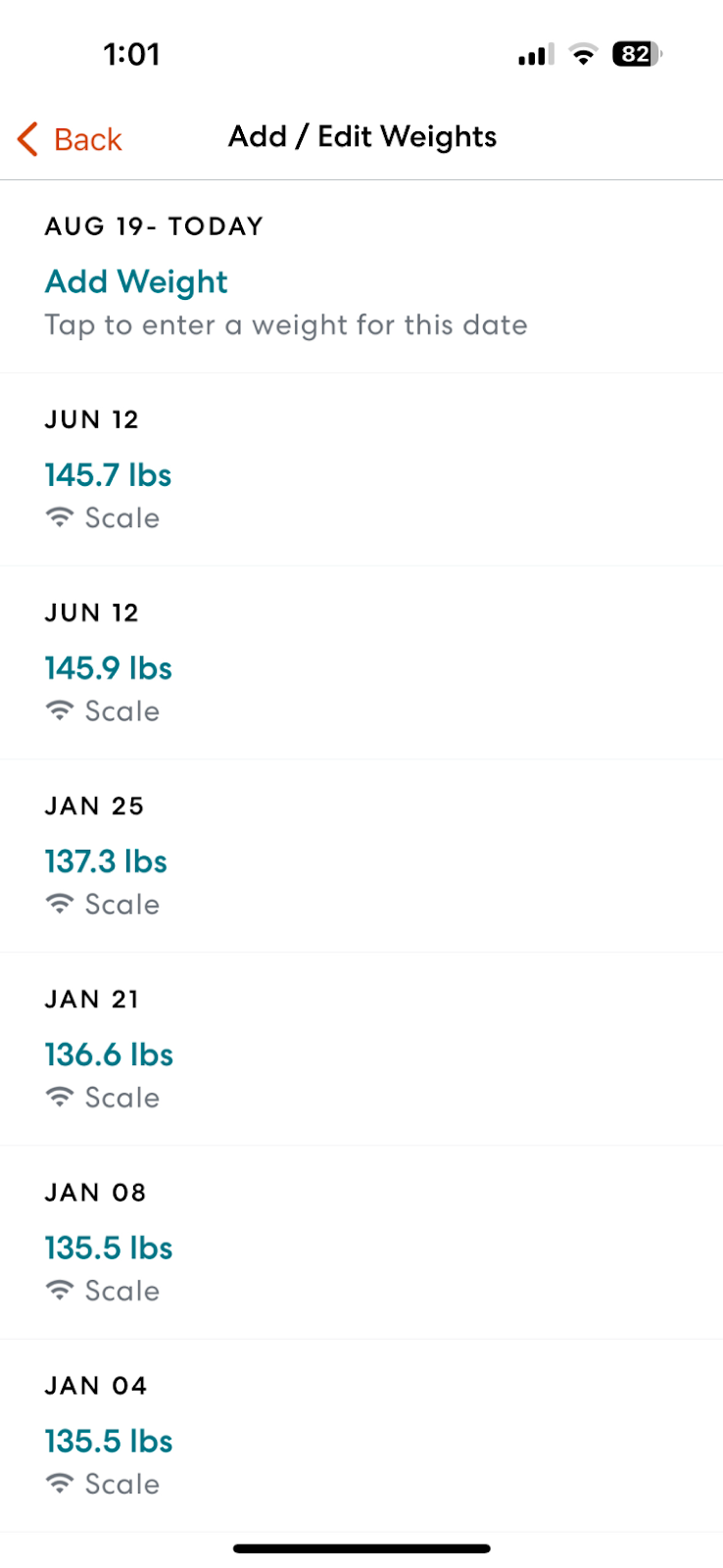Go back using the Back button
This screenshot has height=1568, width=723.
pos(70,139)
